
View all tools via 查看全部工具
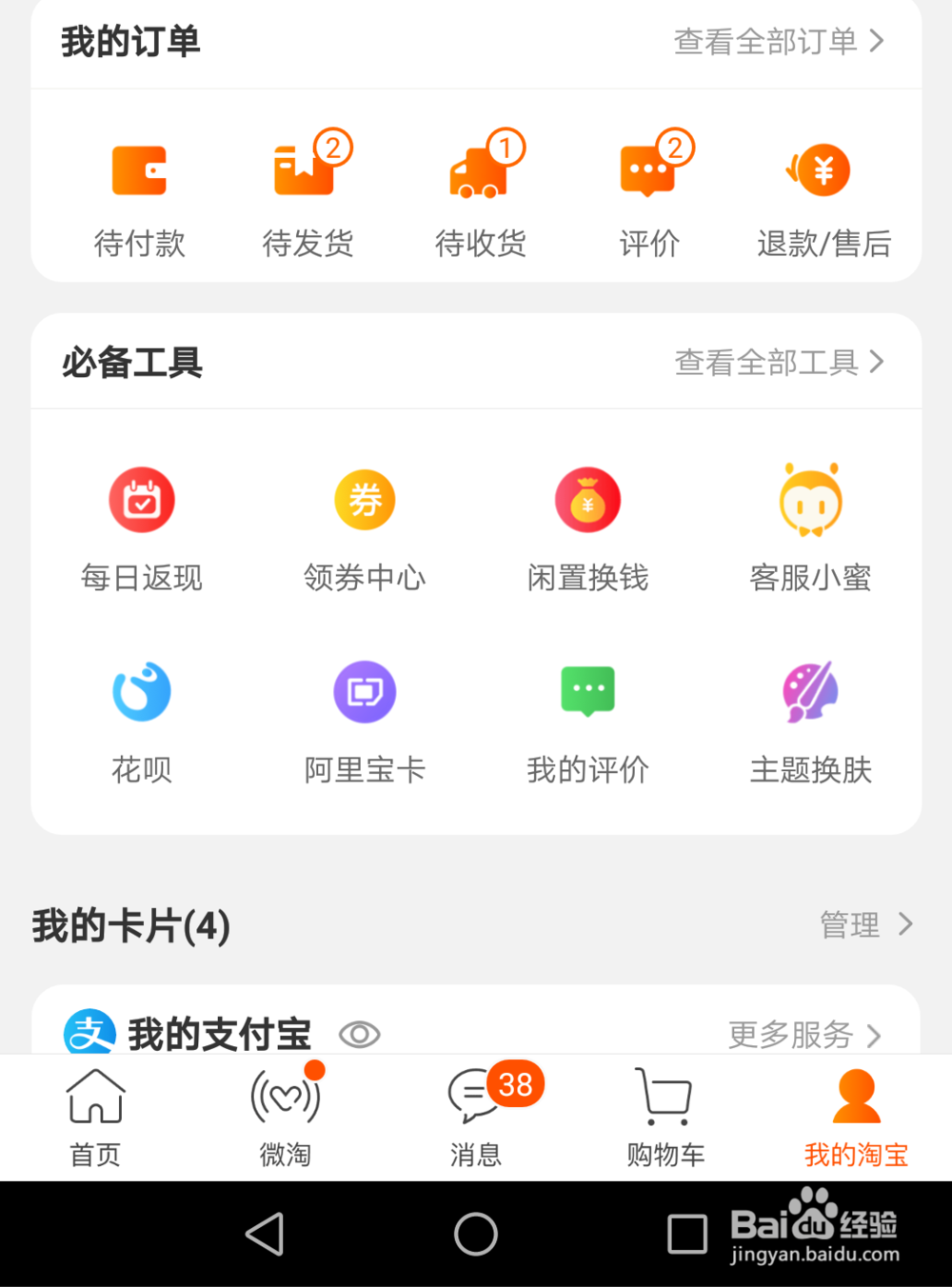779,363
